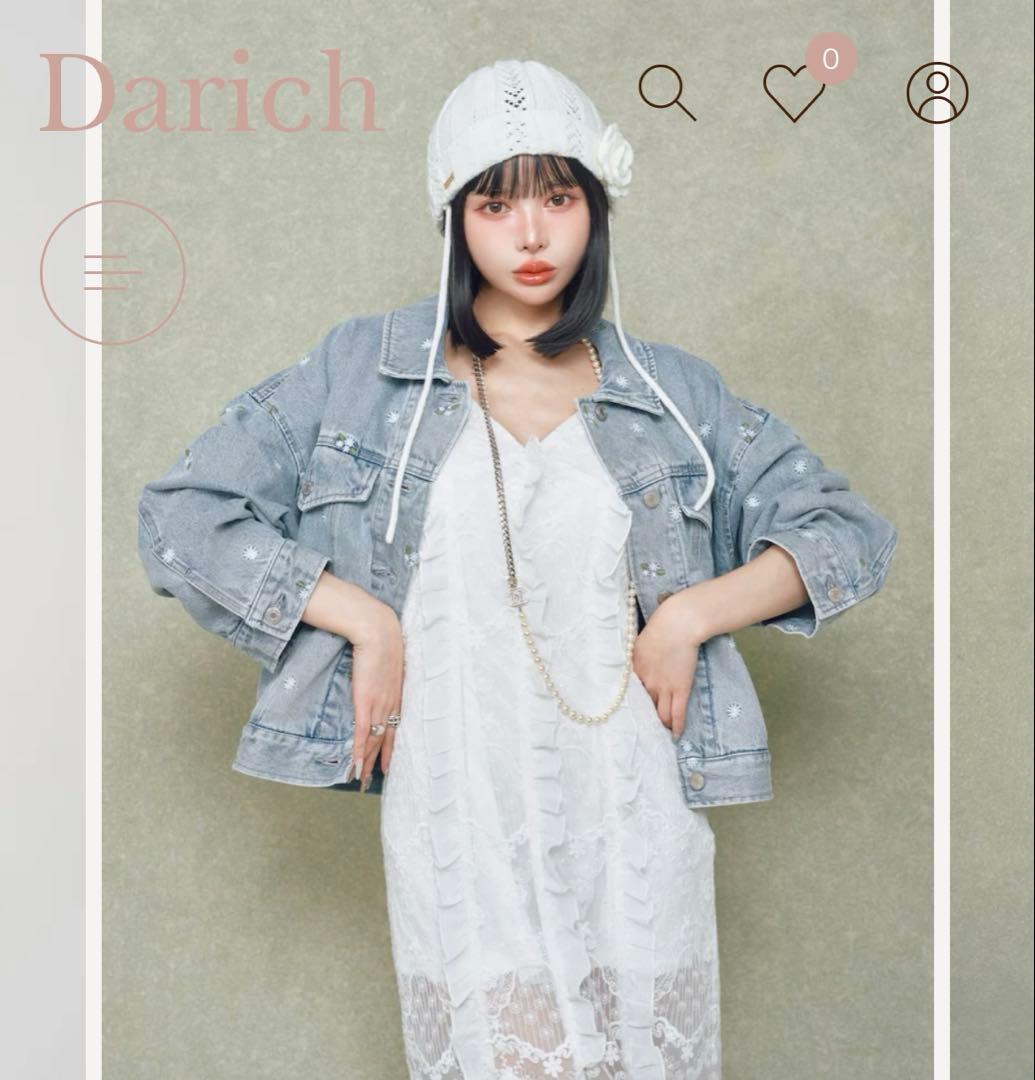Open the hamburger menu button

click(x=113, y=272)
